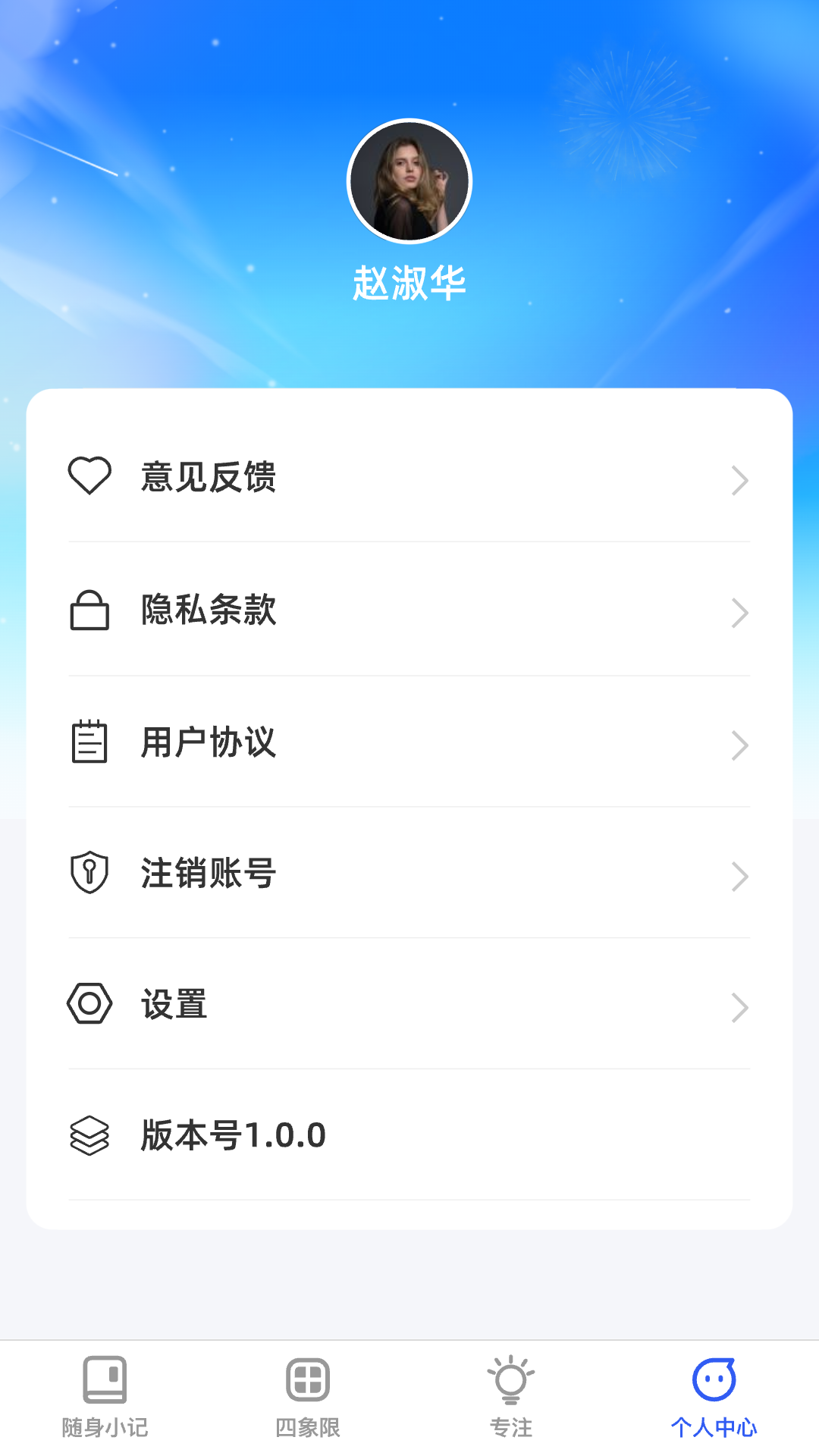Switch to the 专注 focus tab

tap(511, 1397)
